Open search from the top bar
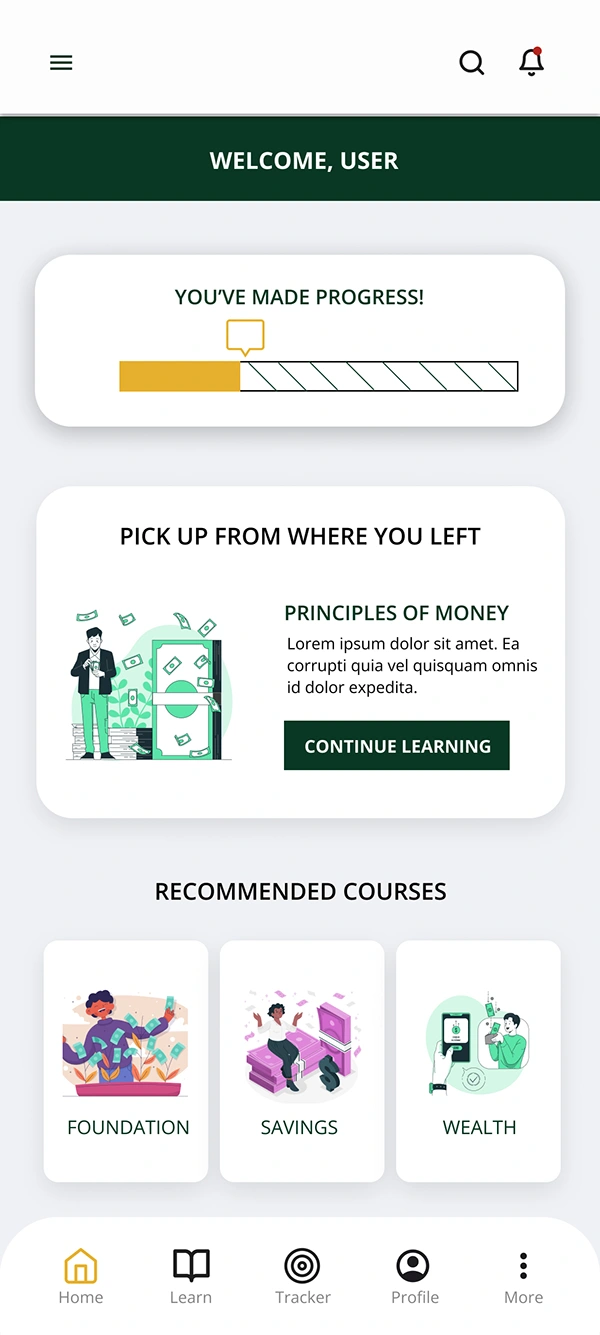 coord(471,63)
